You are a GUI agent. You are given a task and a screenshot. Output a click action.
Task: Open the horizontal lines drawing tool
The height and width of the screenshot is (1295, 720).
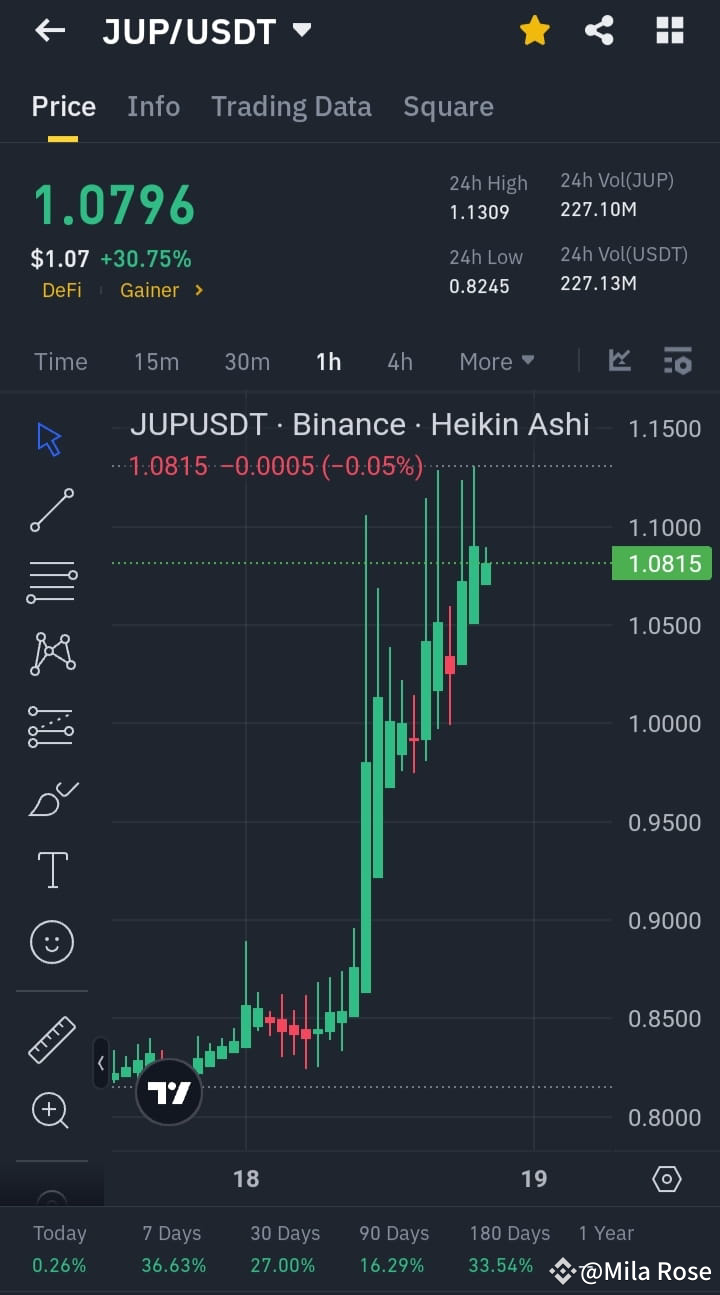click(51, 582)
